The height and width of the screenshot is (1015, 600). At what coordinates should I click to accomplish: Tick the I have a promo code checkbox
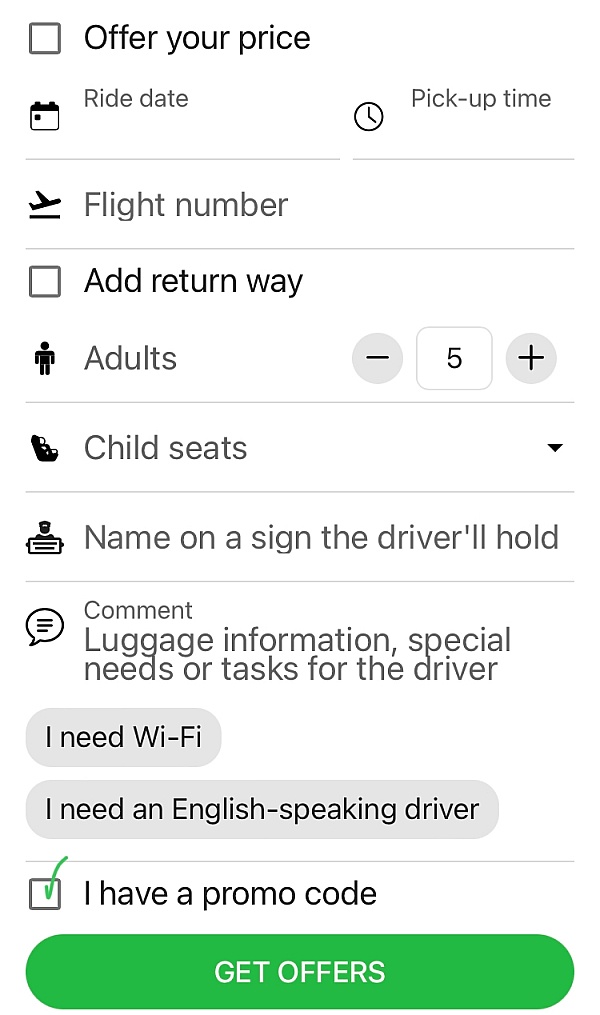[45, 894]
